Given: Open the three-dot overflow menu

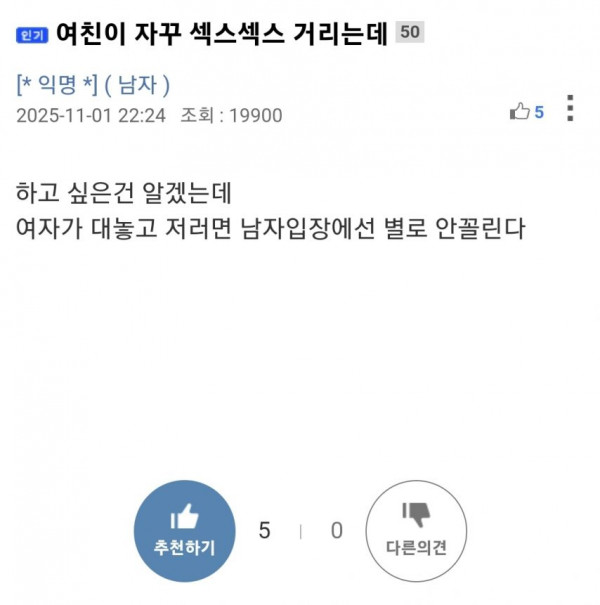Looking at the screenshot, I should (x=570, y=110).
